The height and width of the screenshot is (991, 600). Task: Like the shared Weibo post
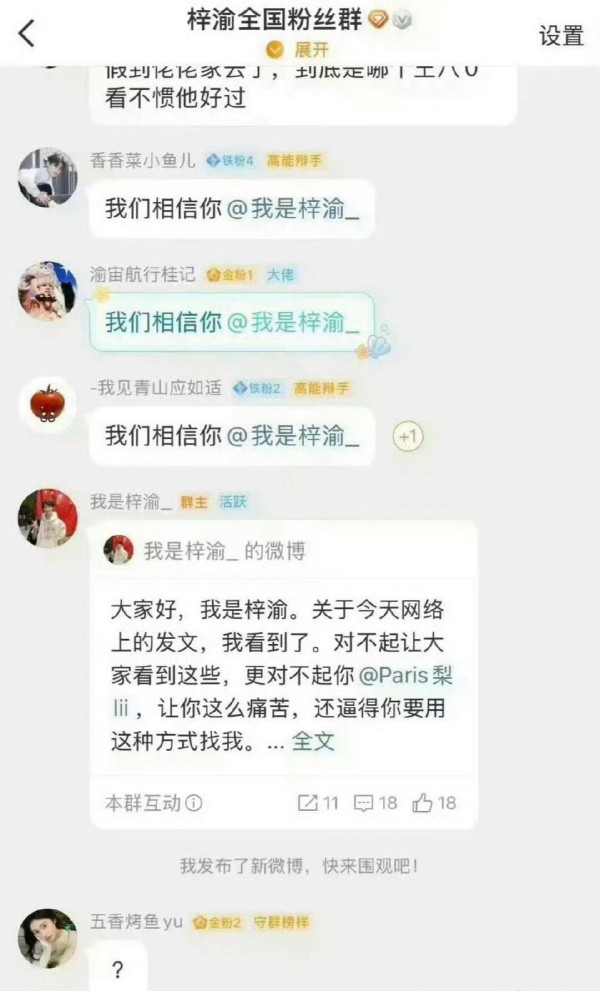(434, 803)
